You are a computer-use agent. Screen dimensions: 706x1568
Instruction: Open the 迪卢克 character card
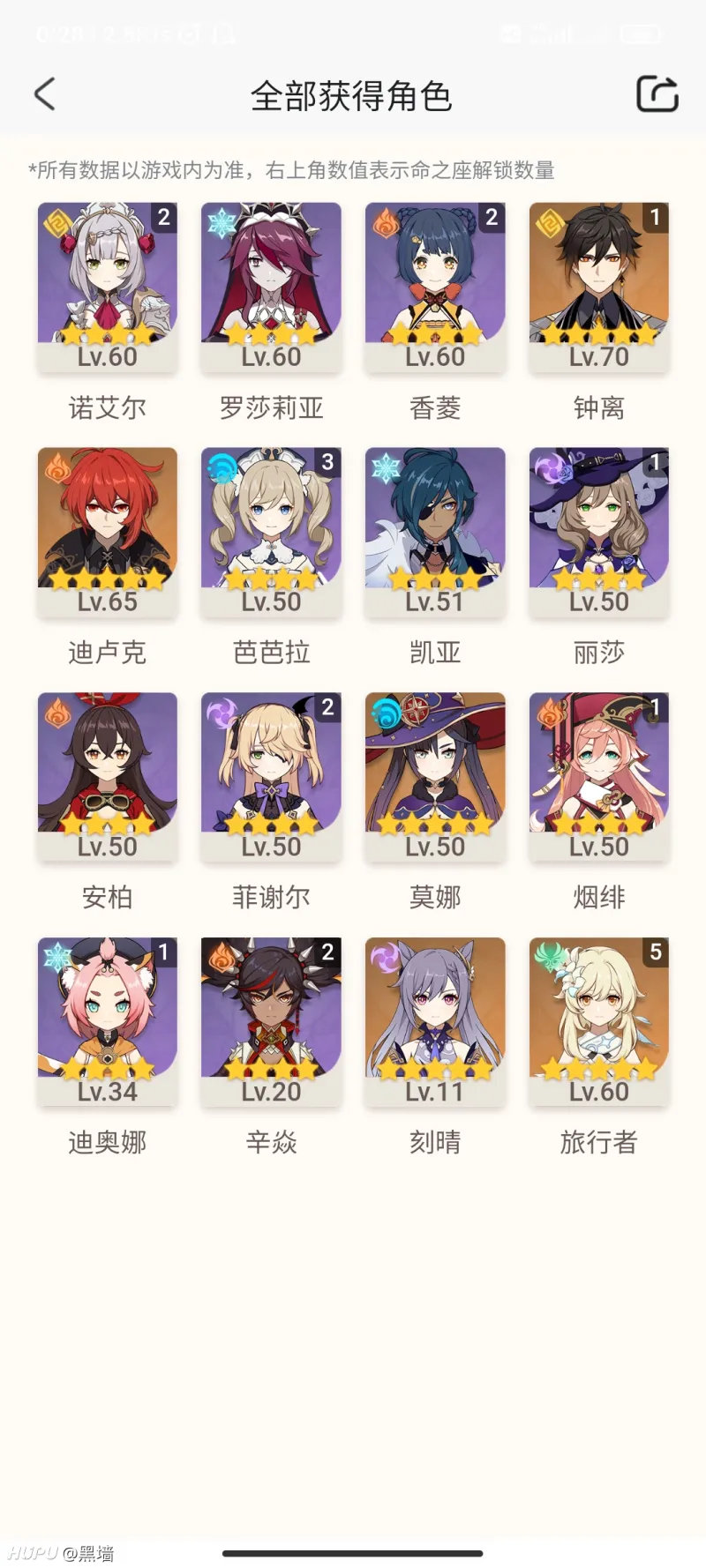pyautogui.click(x=107, y=532)
